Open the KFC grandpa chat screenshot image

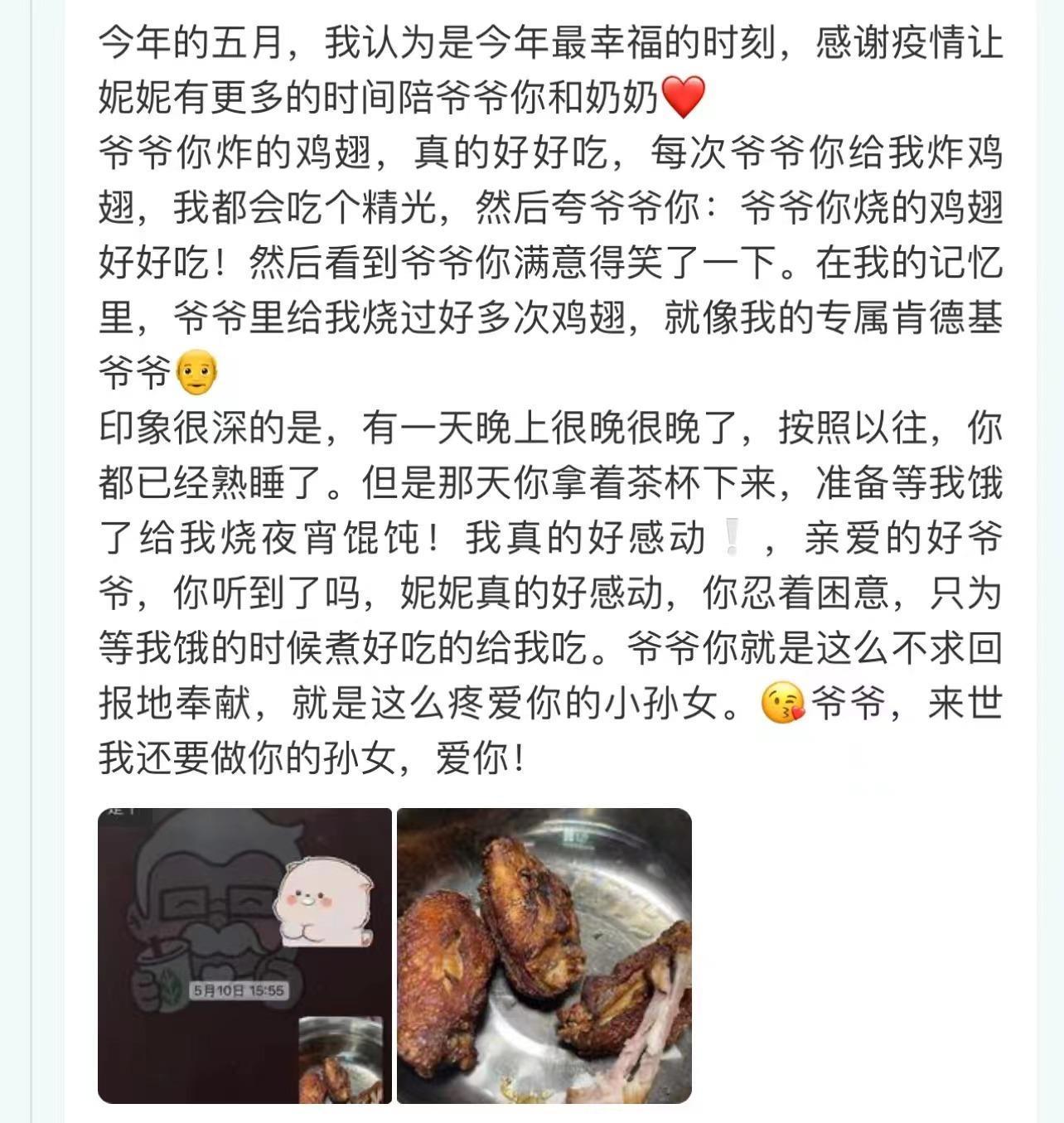pyautogui.click(x=244, y=955)
